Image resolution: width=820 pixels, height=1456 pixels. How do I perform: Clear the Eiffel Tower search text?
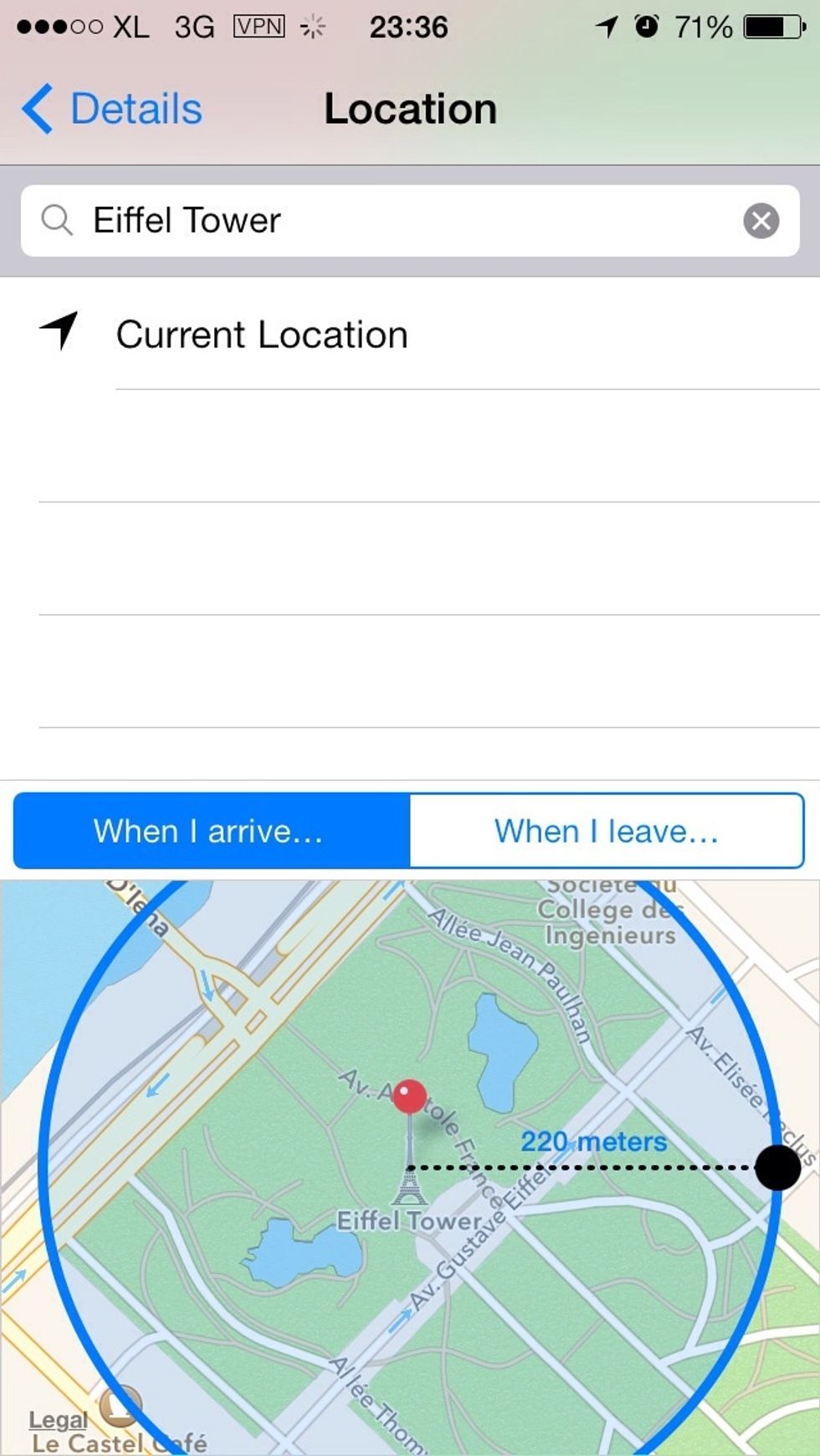[760, 220]
